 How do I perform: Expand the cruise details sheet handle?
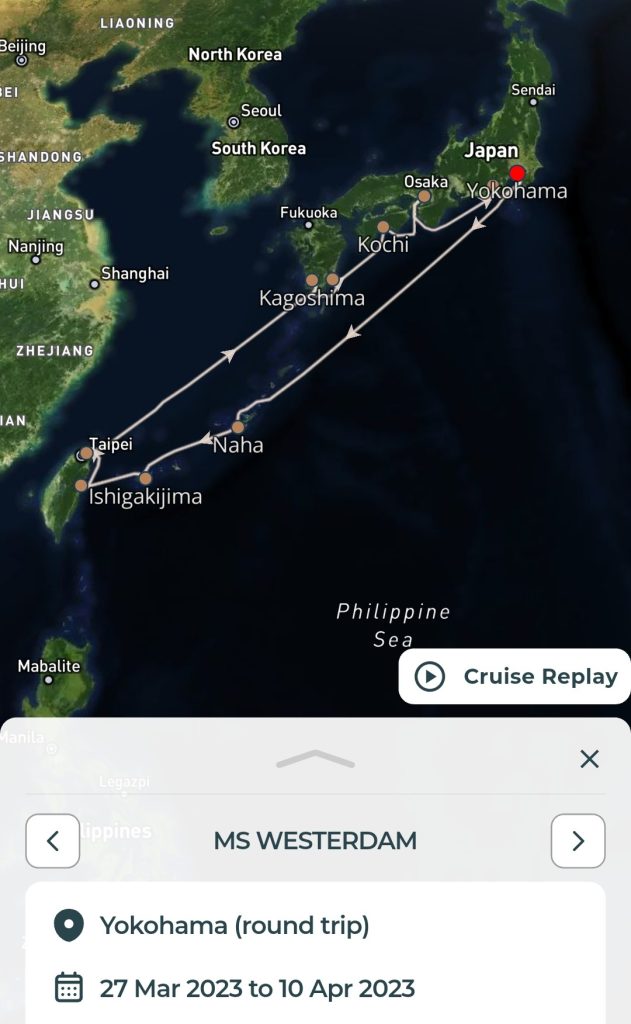coord(315,760)
